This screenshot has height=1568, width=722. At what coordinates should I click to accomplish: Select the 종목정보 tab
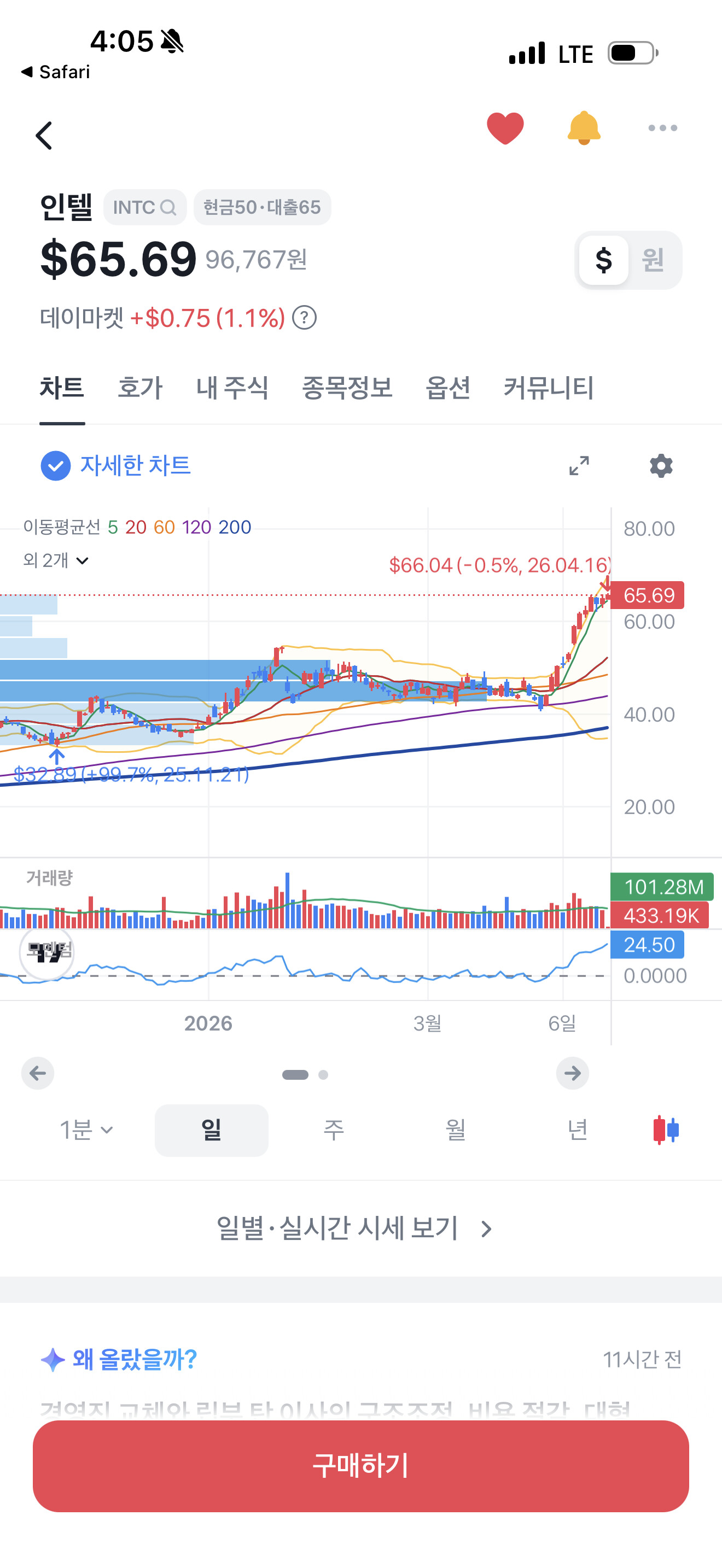(347, 388)
